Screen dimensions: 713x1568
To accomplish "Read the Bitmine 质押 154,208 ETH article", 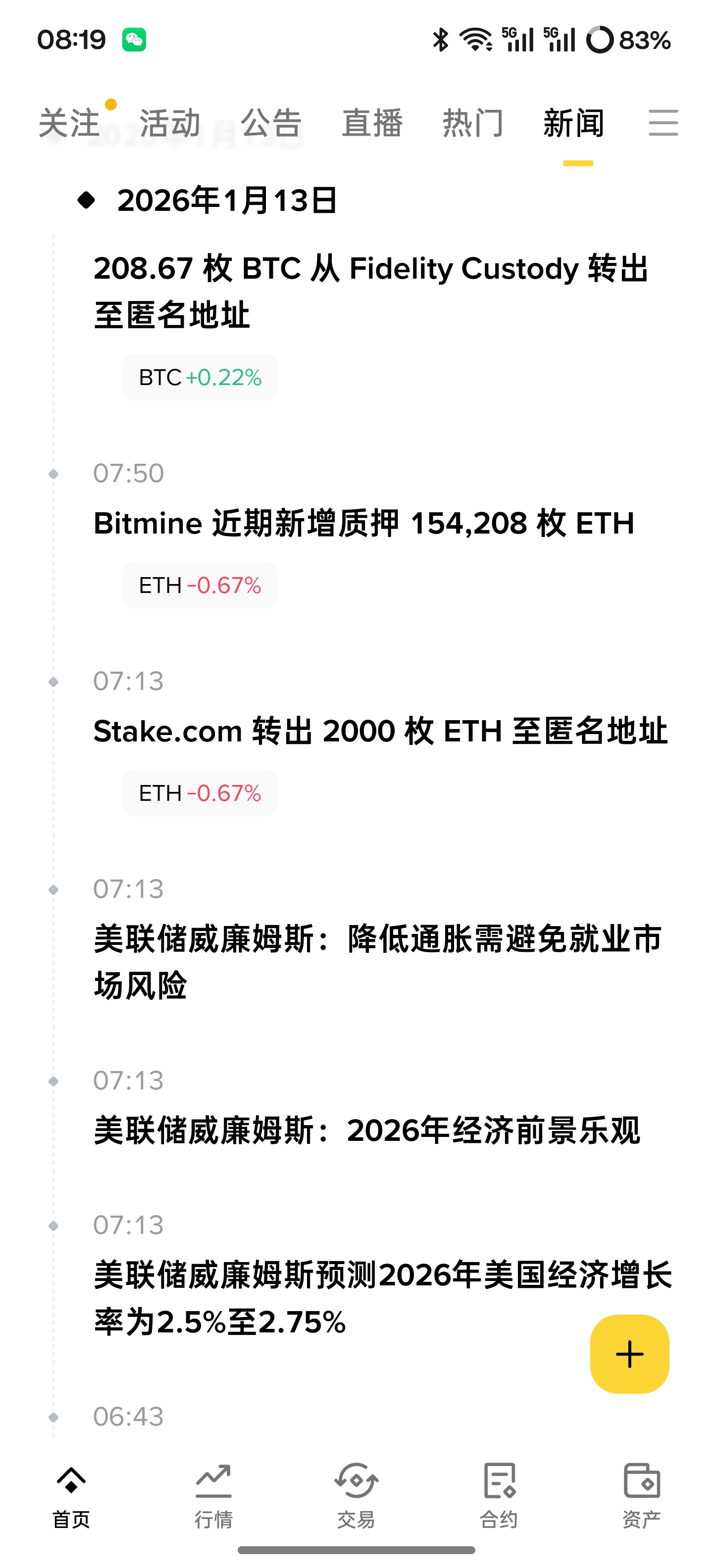I will pos(363,524).
